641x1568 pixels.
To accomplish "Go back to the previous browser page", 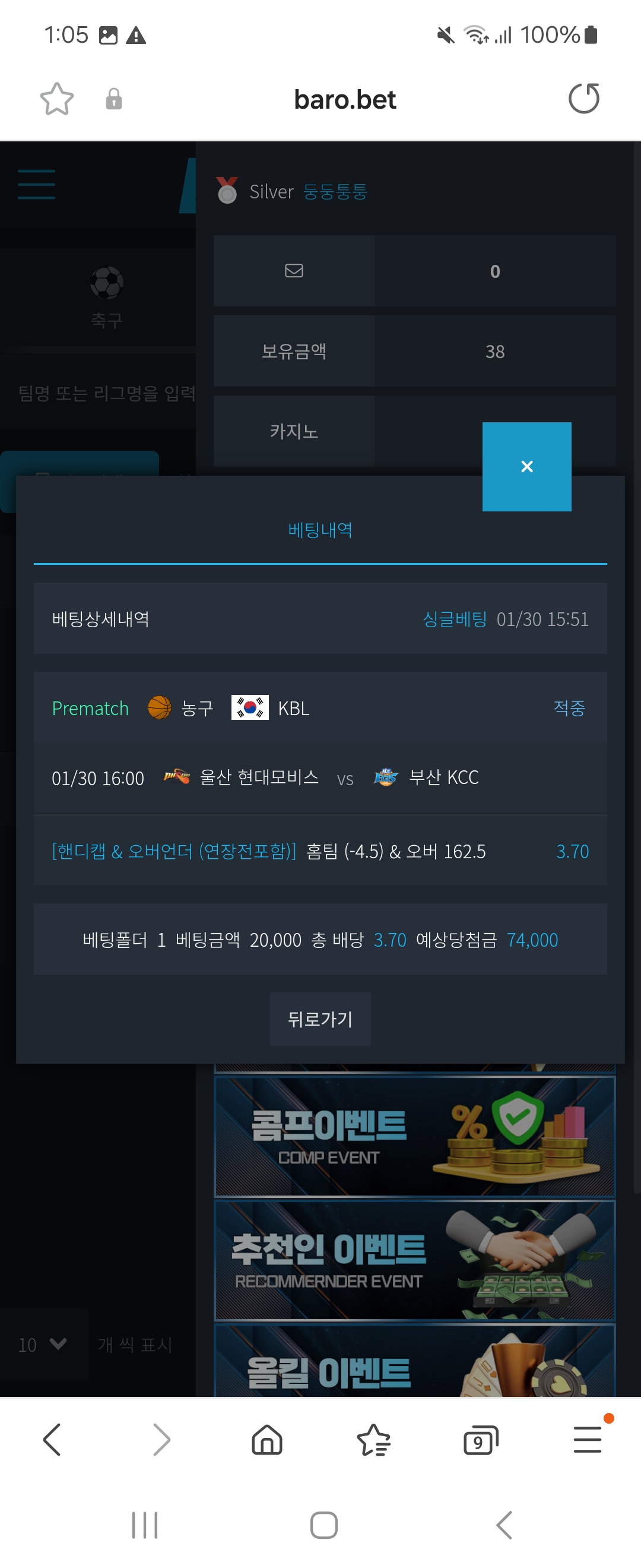I will (x=52, y=1440).
